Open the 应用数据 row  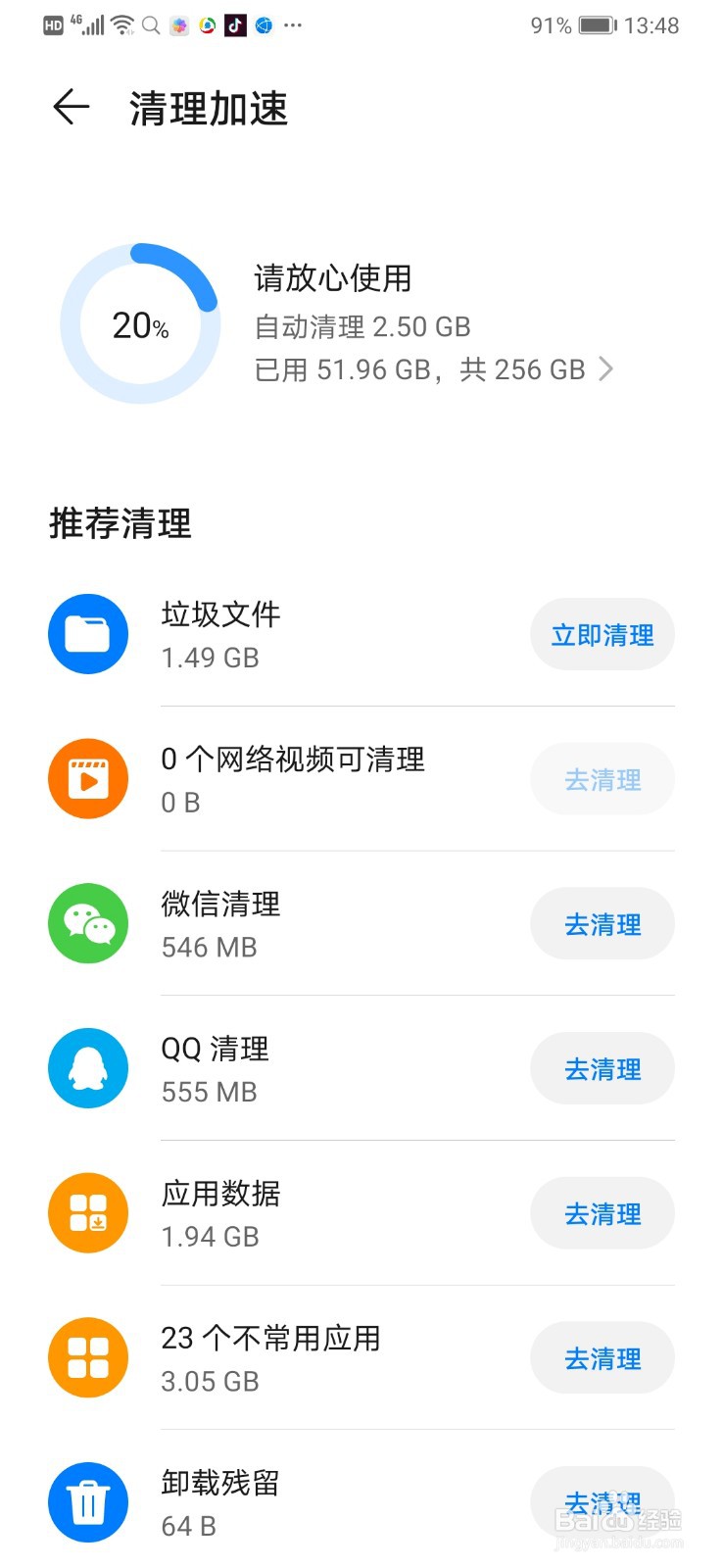click(x=361, y=1214)
